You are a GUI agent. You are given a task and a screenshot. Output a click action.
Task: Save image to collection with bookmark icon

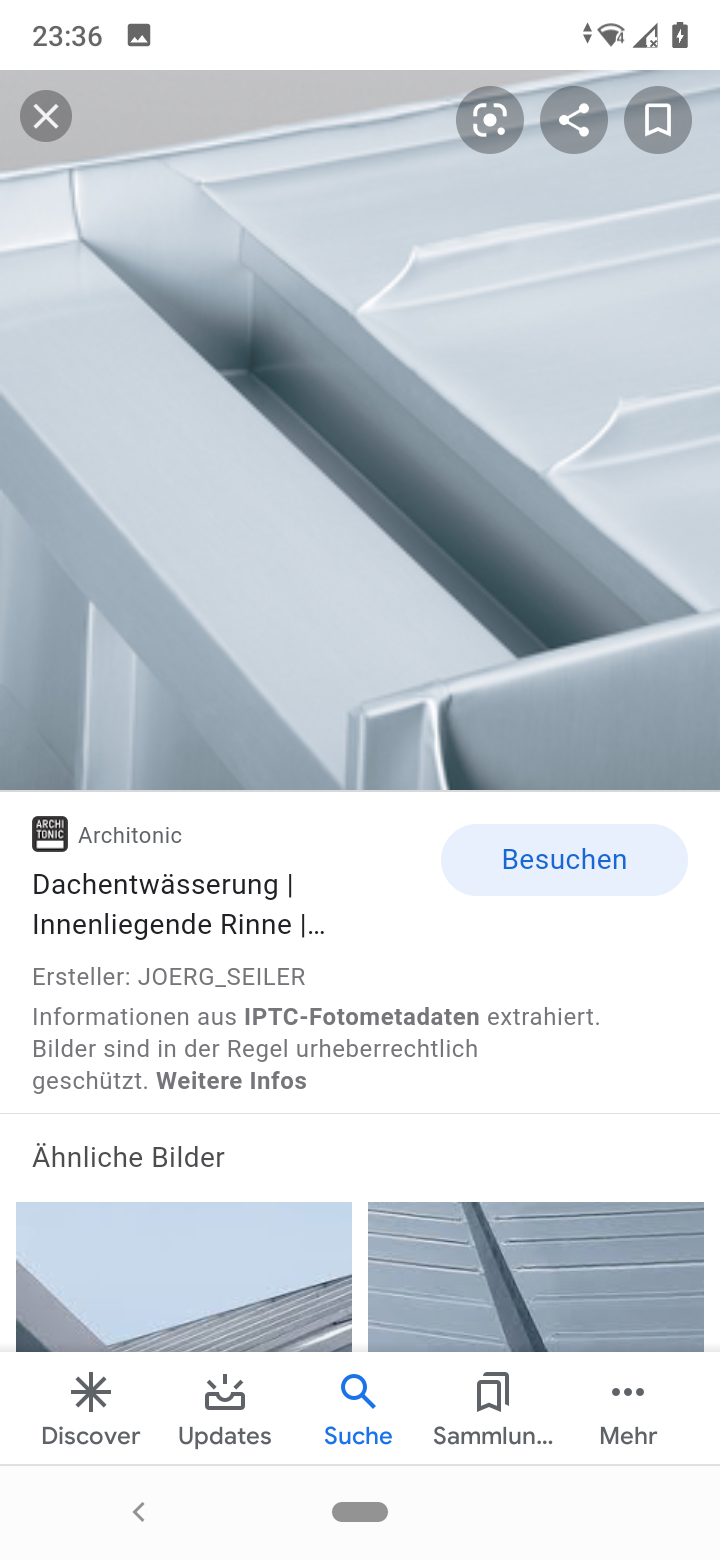pos(658,120)
